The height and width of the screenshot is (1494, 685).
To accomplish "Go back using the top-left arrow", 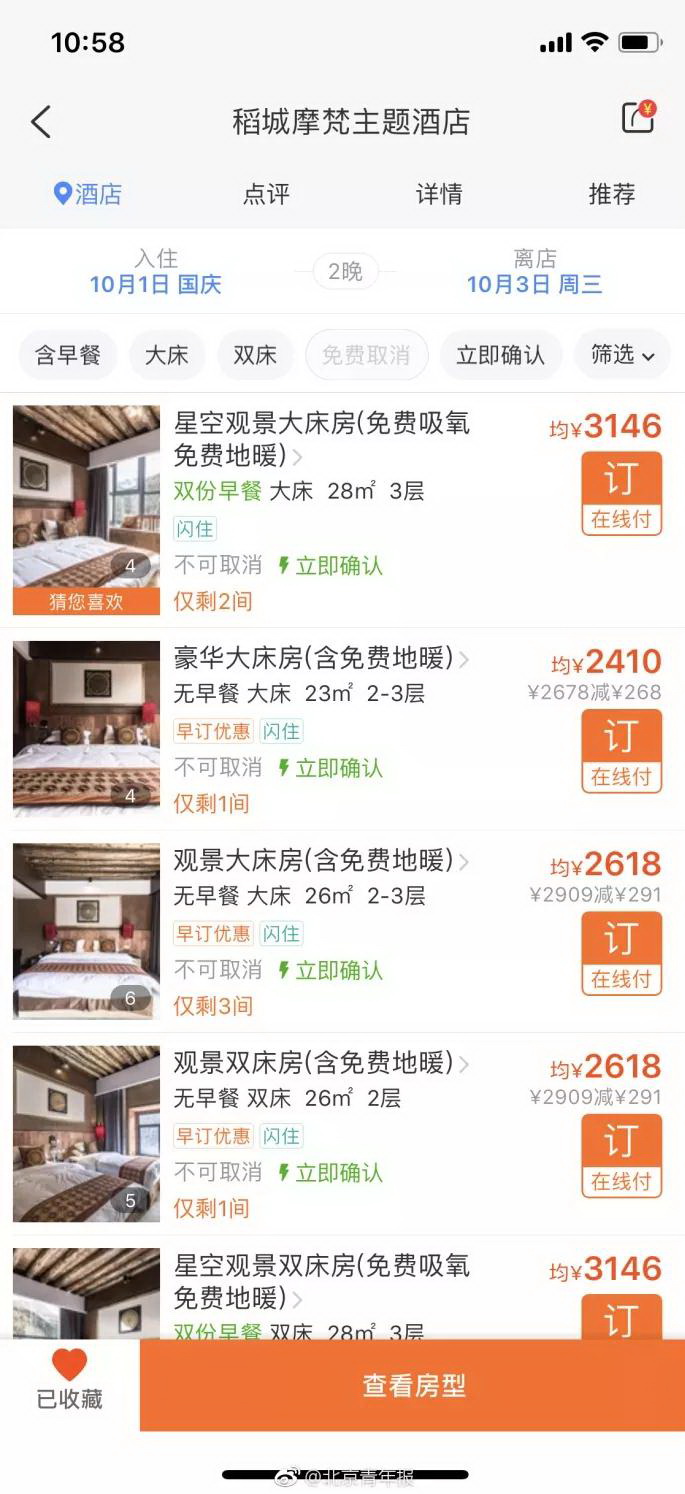I will click(x=40, y=122).
